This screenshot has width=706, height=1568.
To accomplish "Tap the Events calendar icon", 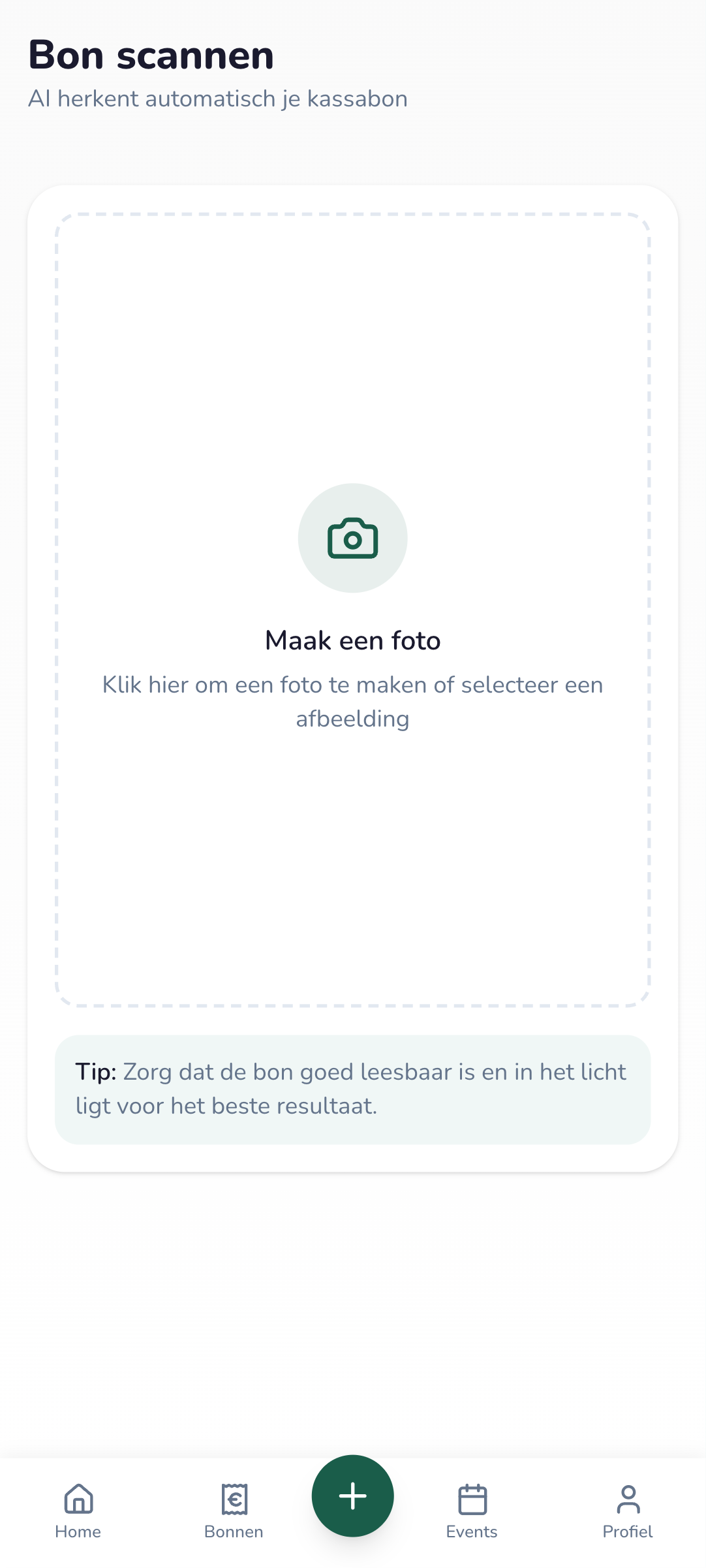I will (x=472, y=1499).
